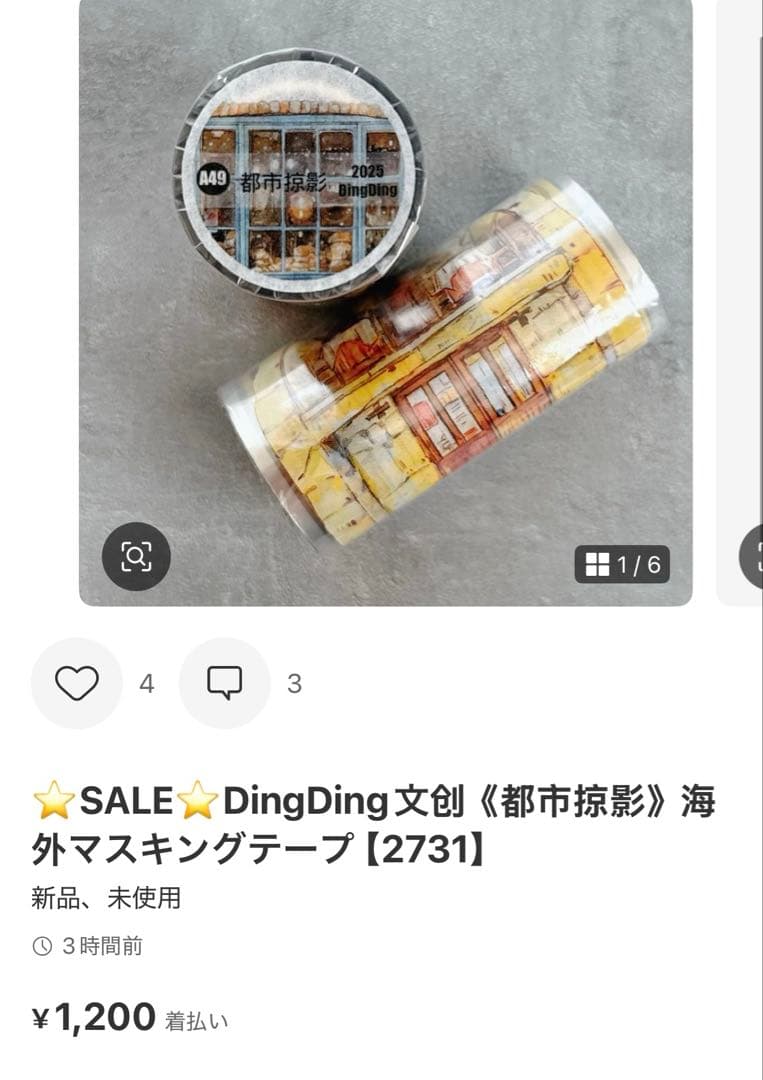The height and width of the screenshot is (1080, 763).
Task: Open the DingDing tape product photo
Action: tap(386, 300)
